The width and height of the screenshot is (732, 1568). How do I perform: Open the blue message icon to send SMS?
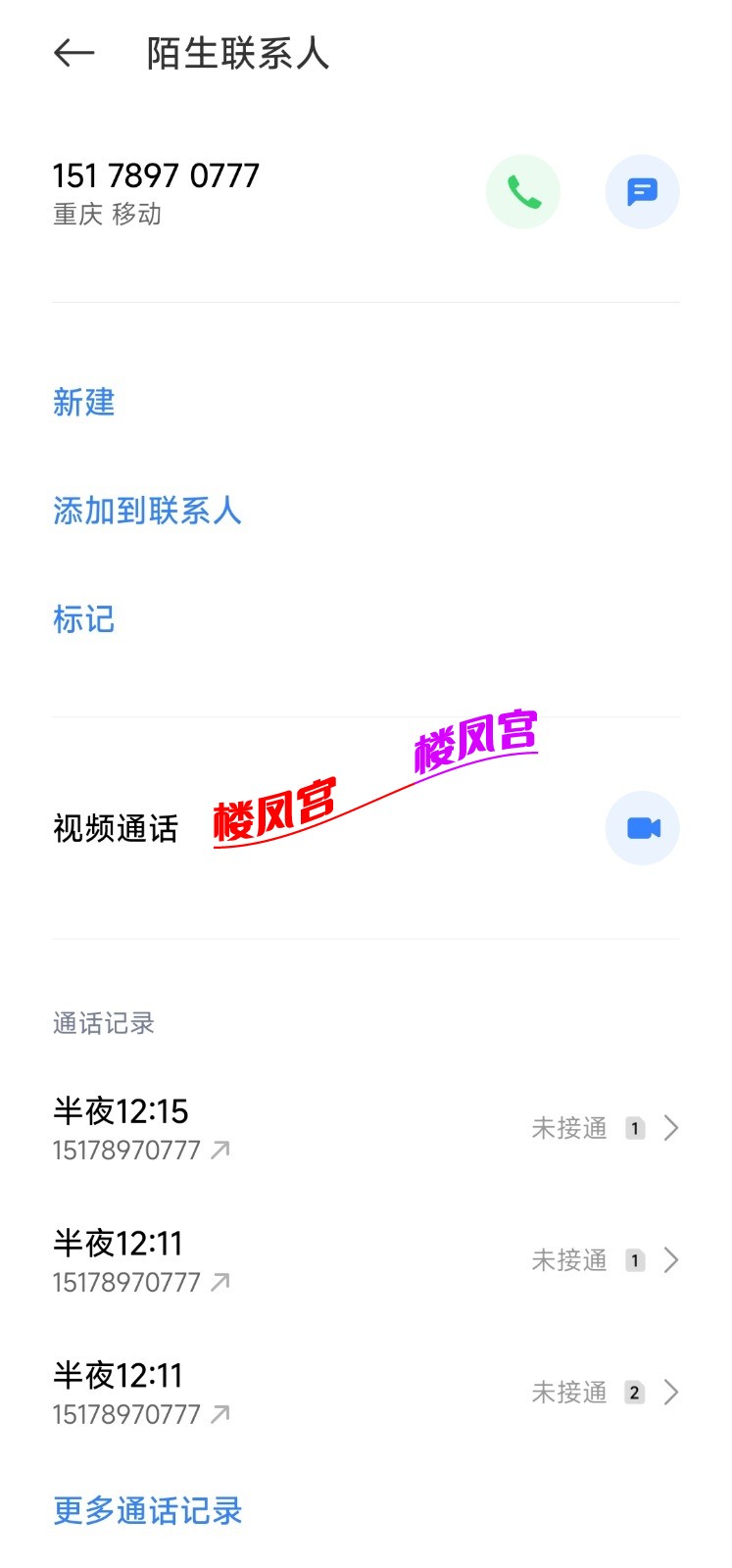tap(642, 191)
